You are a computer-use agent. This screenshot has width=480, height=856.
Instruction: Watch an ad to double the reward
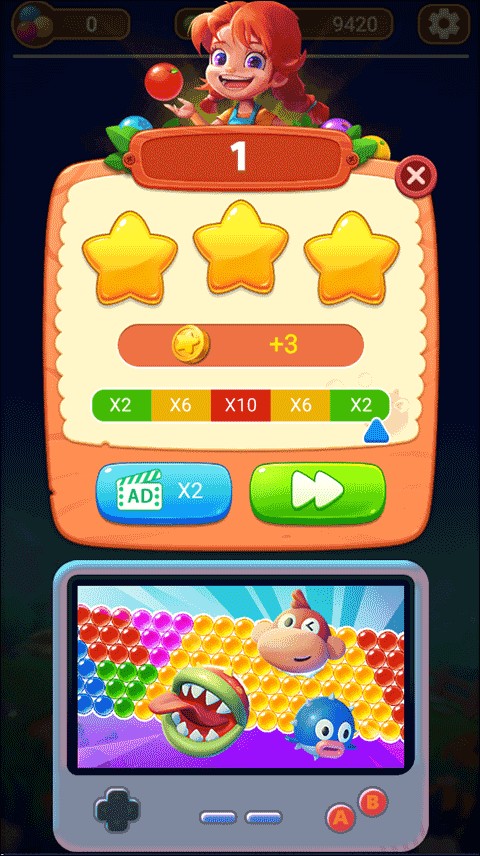point(164,492)
